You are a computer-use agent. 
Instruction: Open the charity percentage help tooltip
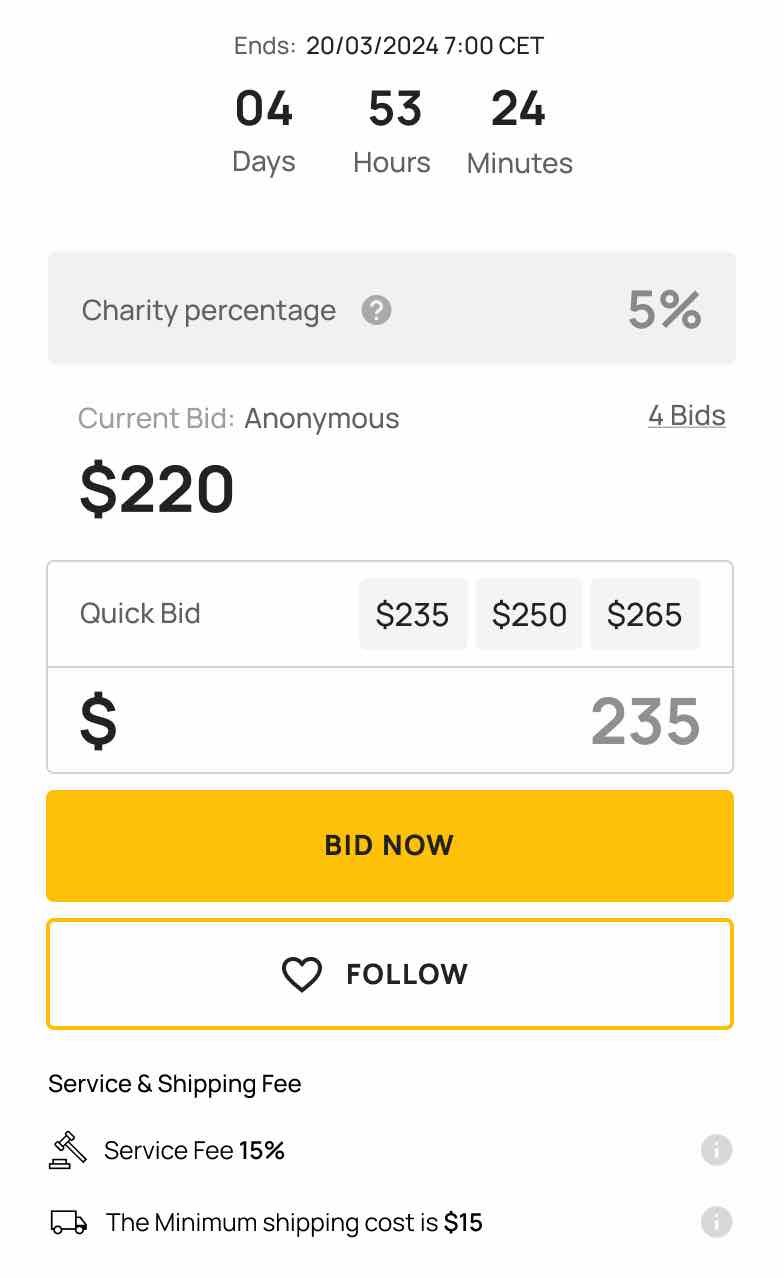pyautogui.click(x=376, y=311)
